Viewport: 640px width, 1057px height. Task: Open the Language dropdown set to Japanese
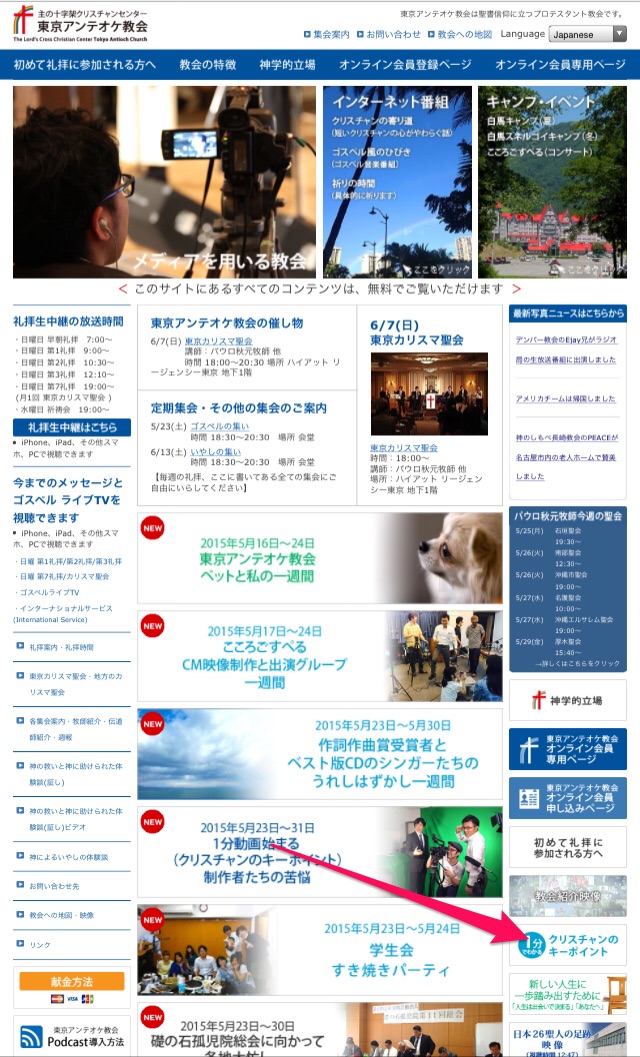tap(588, 34)
